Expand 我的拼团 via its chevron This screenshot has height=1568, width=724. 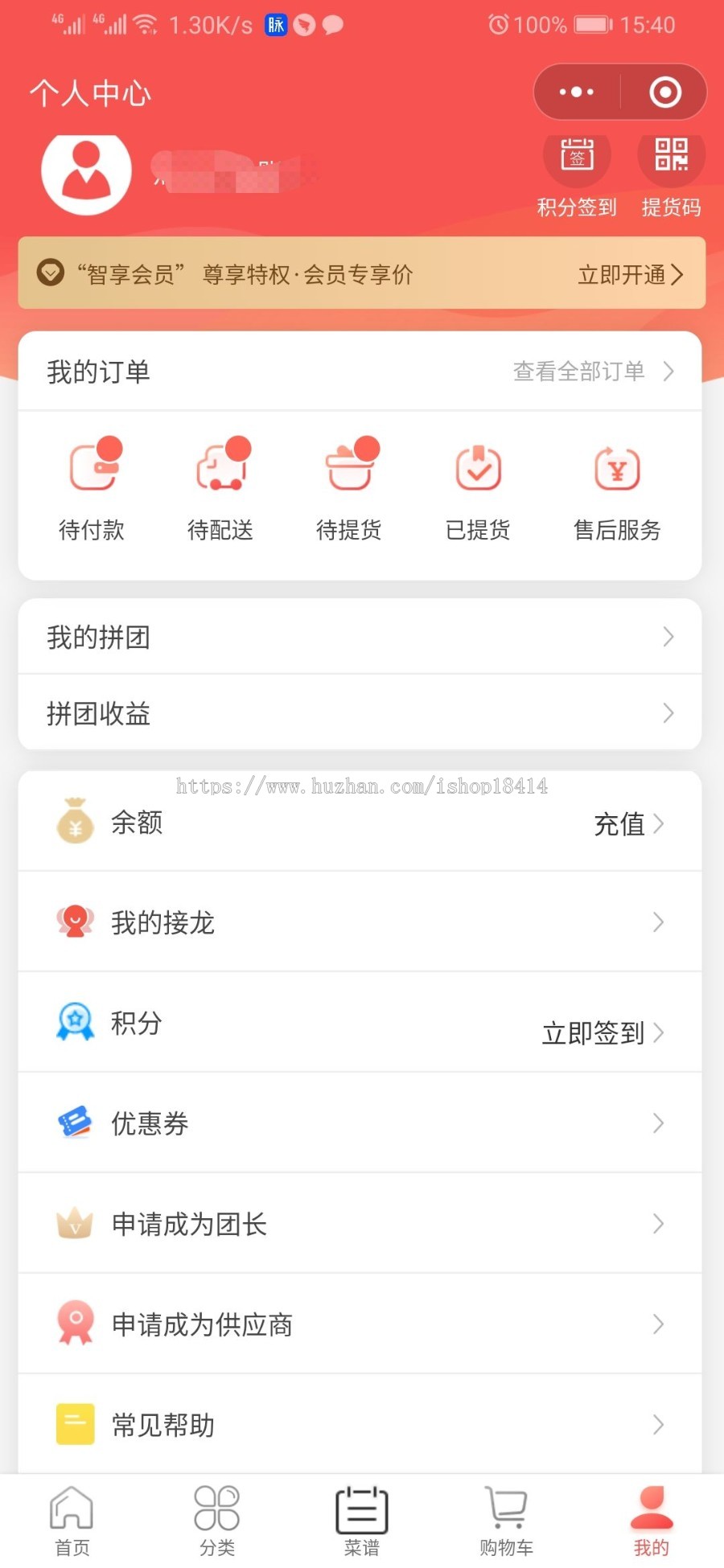668,636
